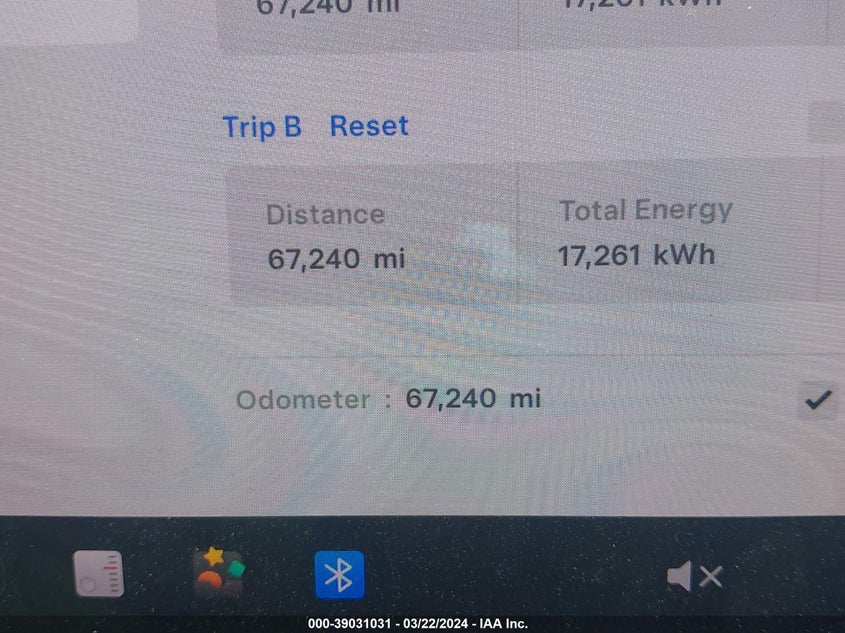845x633 pixels.
Task: Reset the Trip B counter
Action: click(369, 127)
